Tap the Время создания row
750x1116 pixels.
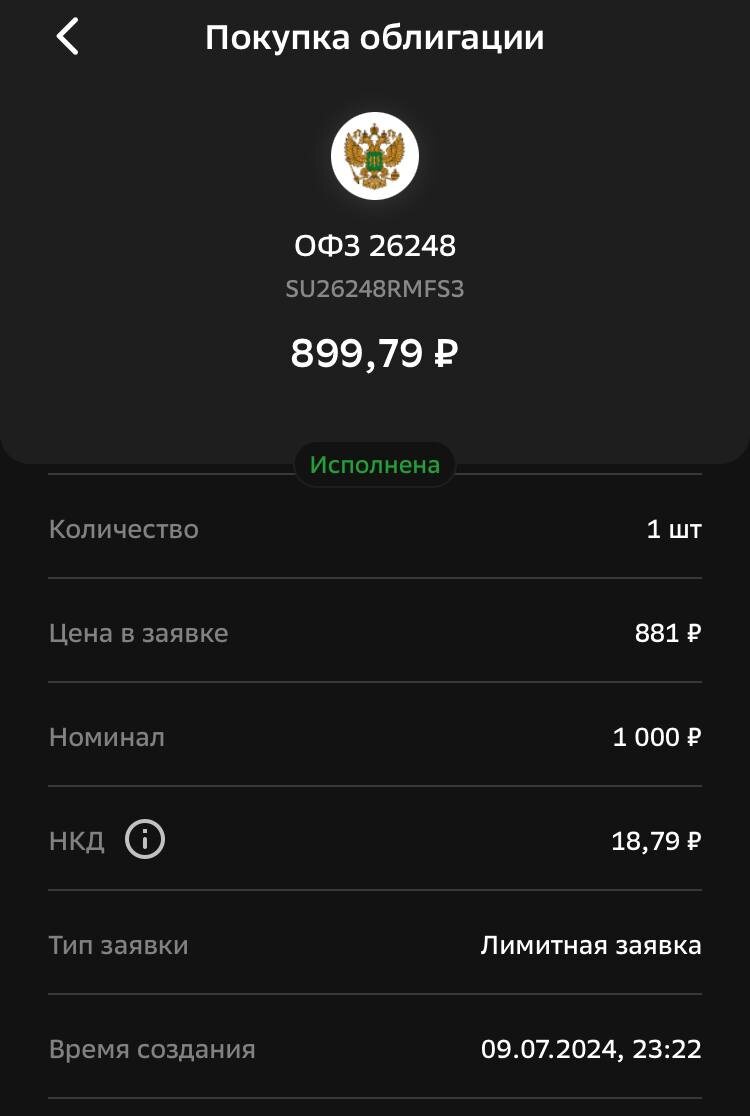point(375,1049)
